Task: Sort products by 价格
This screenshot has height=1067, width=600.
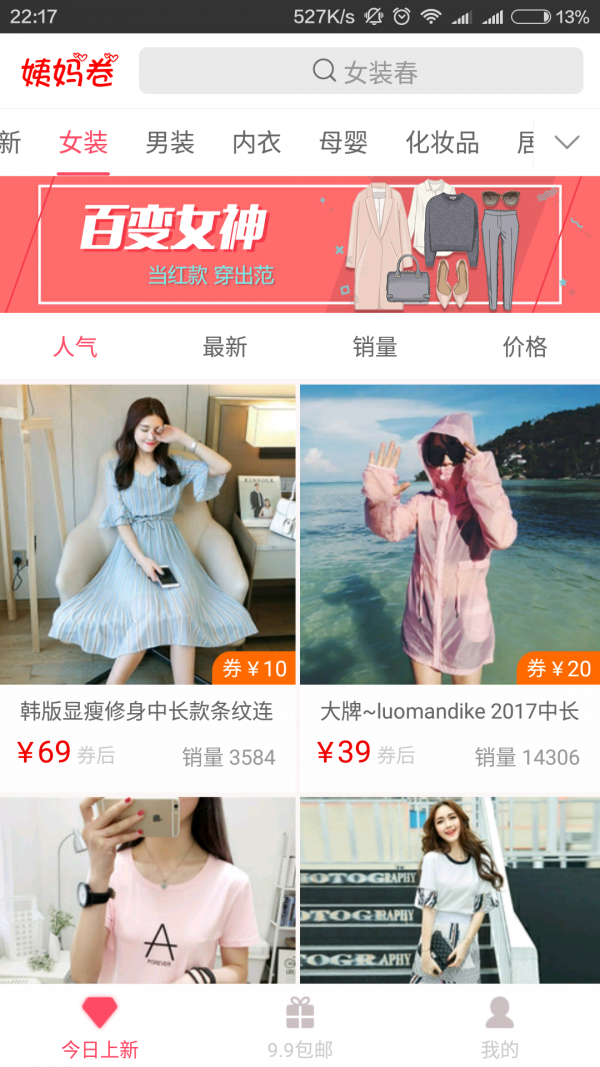Action: (x=525, y=347)
